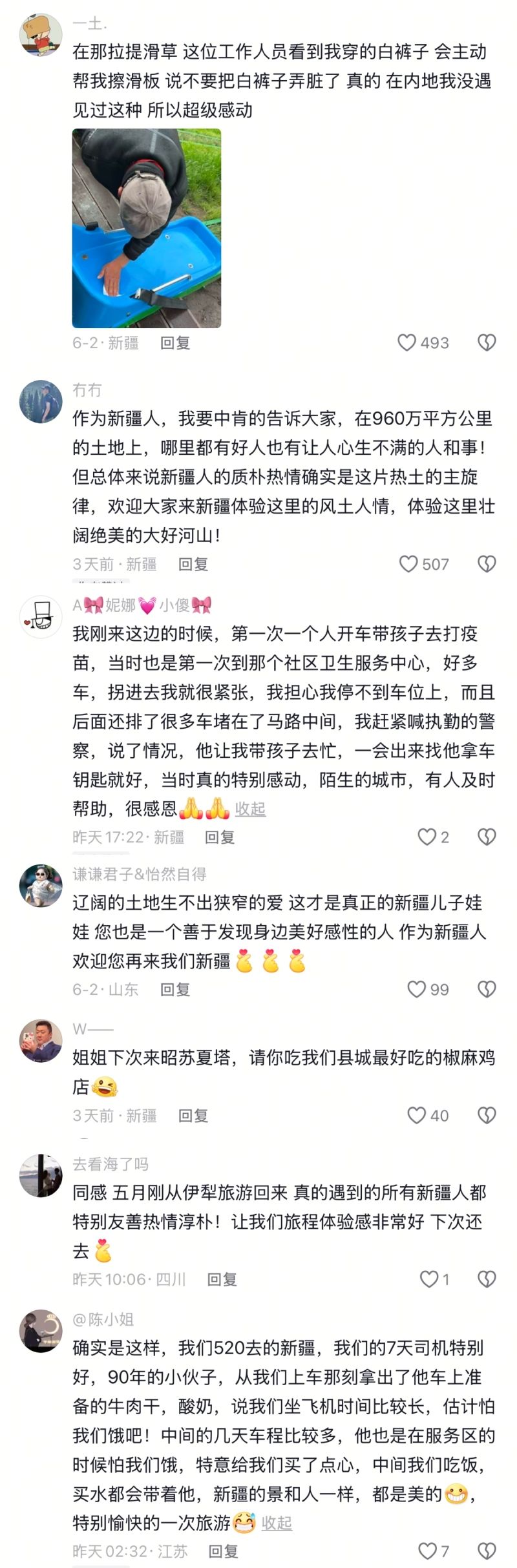Dislike the comment from 山东
The width and height of the screenshot is (517, 1568).
pyautogui.click(x=486, y=989)
